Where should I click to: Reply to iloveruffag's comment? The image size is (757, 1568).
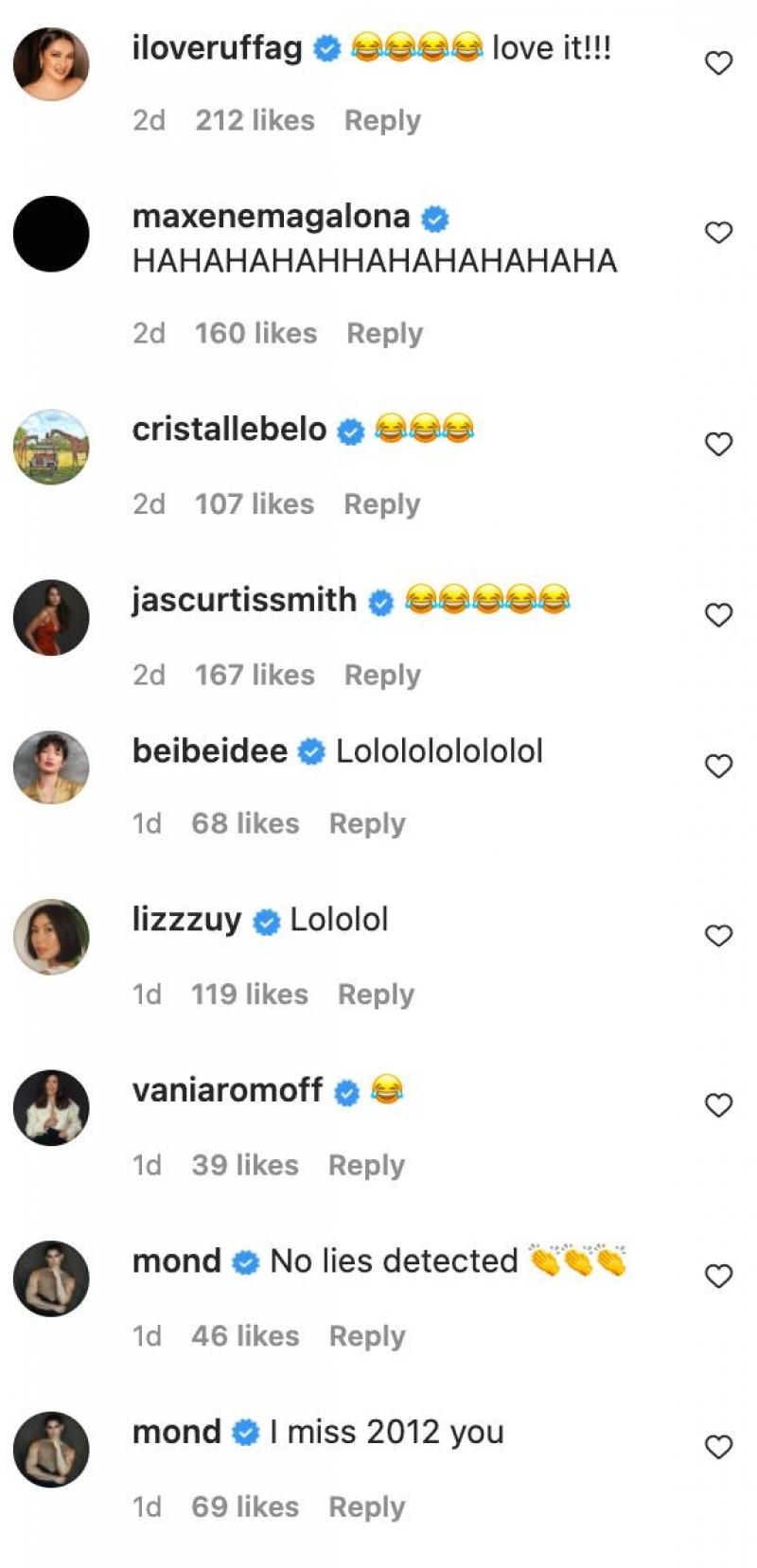coord(382,120)
